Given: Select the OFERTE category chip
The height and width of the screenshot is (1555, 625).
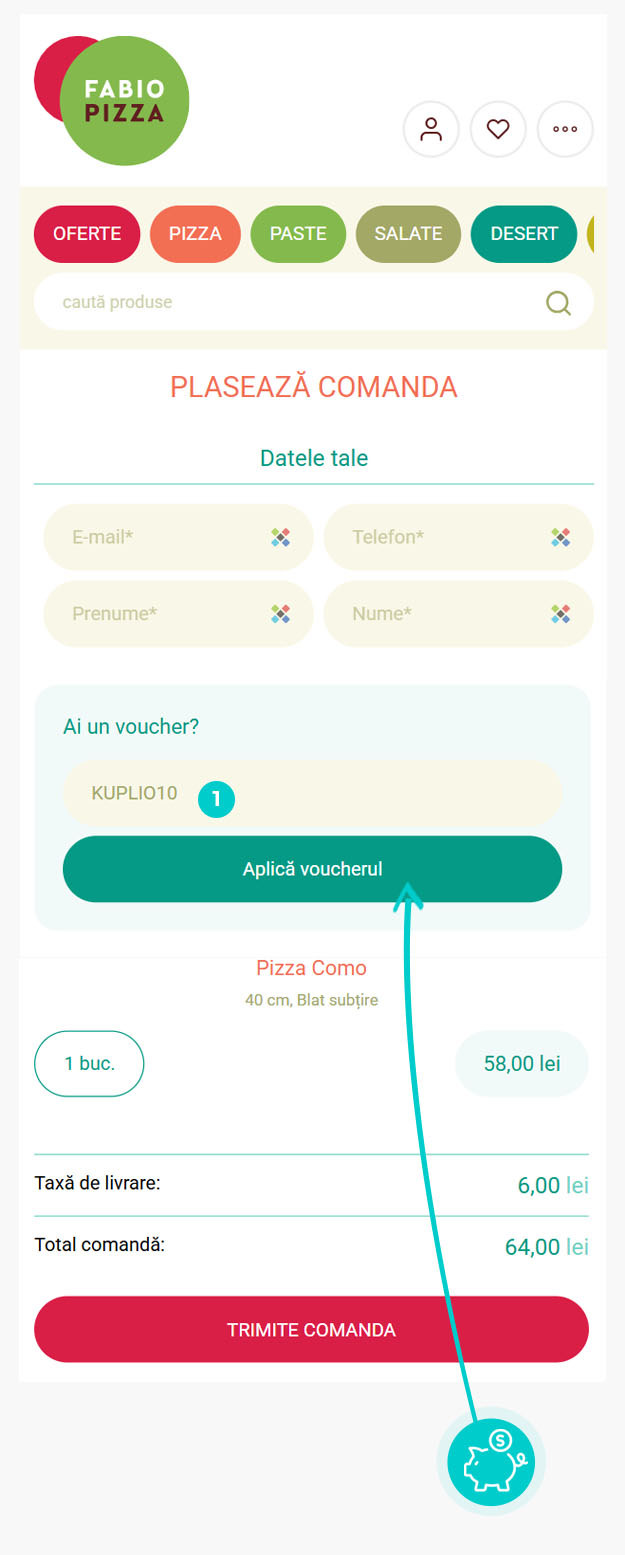Looking at the screenshot, I should (x=87, y=234).
